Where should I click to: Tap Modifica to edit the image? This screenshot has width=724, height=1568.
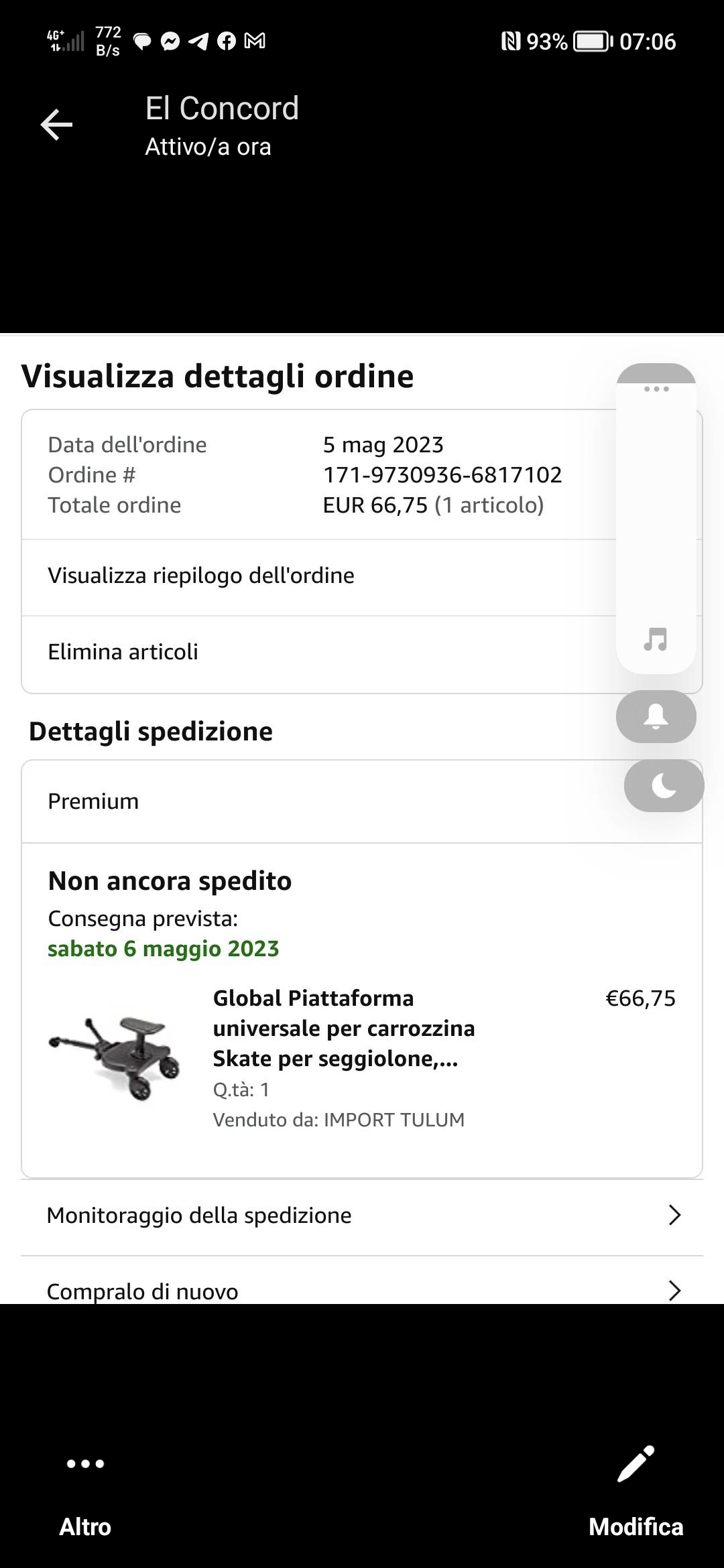(636, 1492)
